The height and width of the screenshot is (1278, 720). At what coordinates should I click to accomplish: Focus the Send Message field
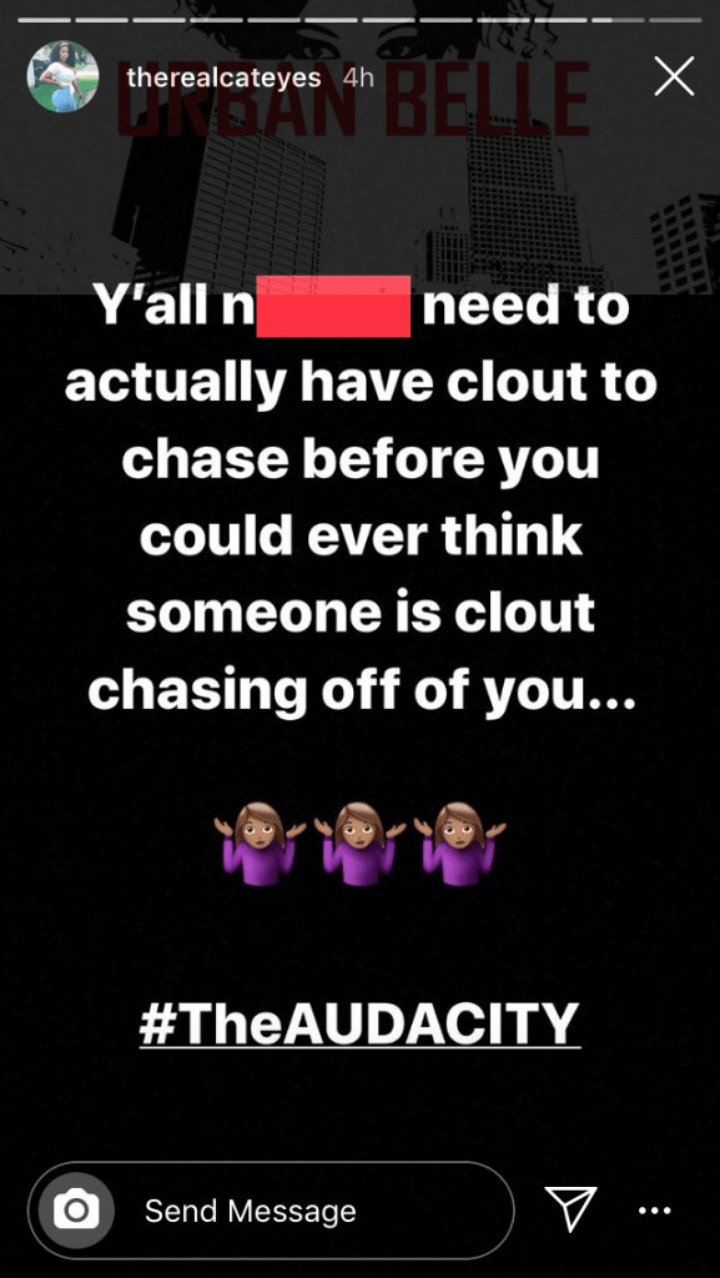(x=300, y=1211)
